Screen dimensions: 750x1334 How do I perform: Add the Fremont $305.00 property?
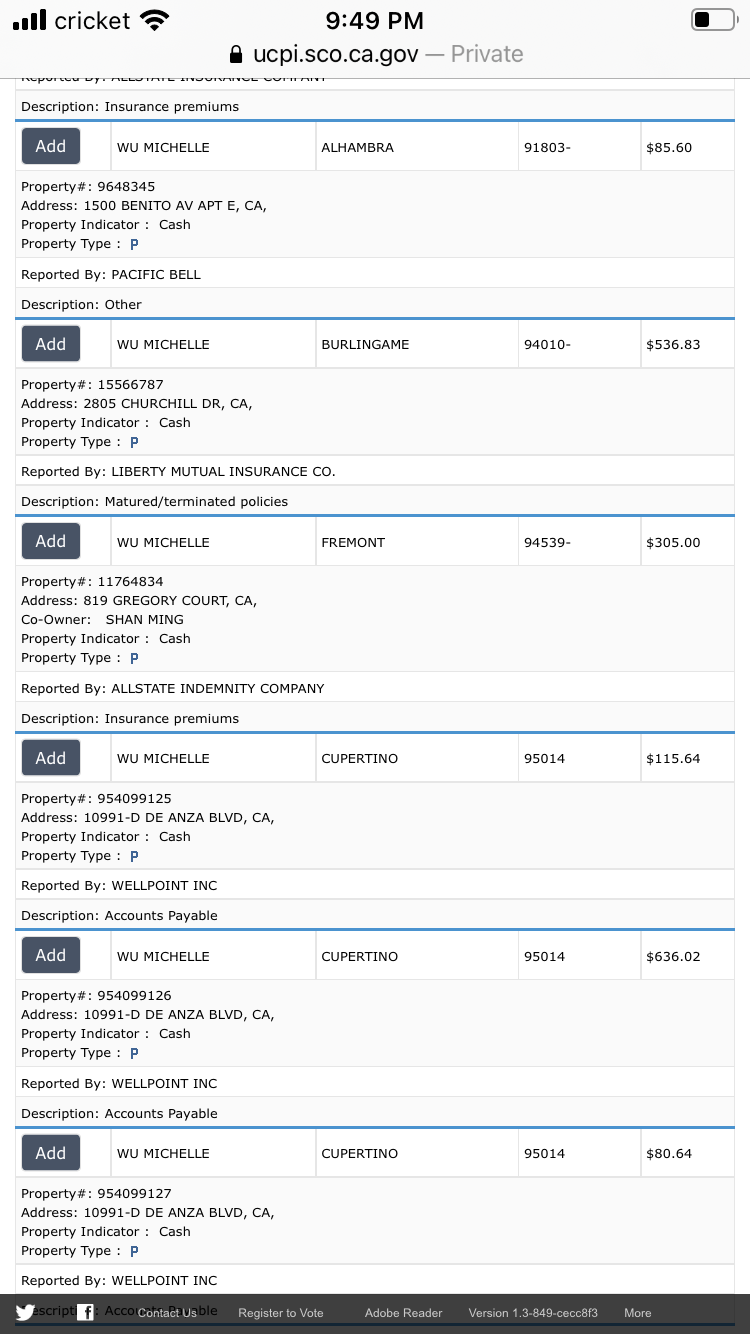[51, 542]
